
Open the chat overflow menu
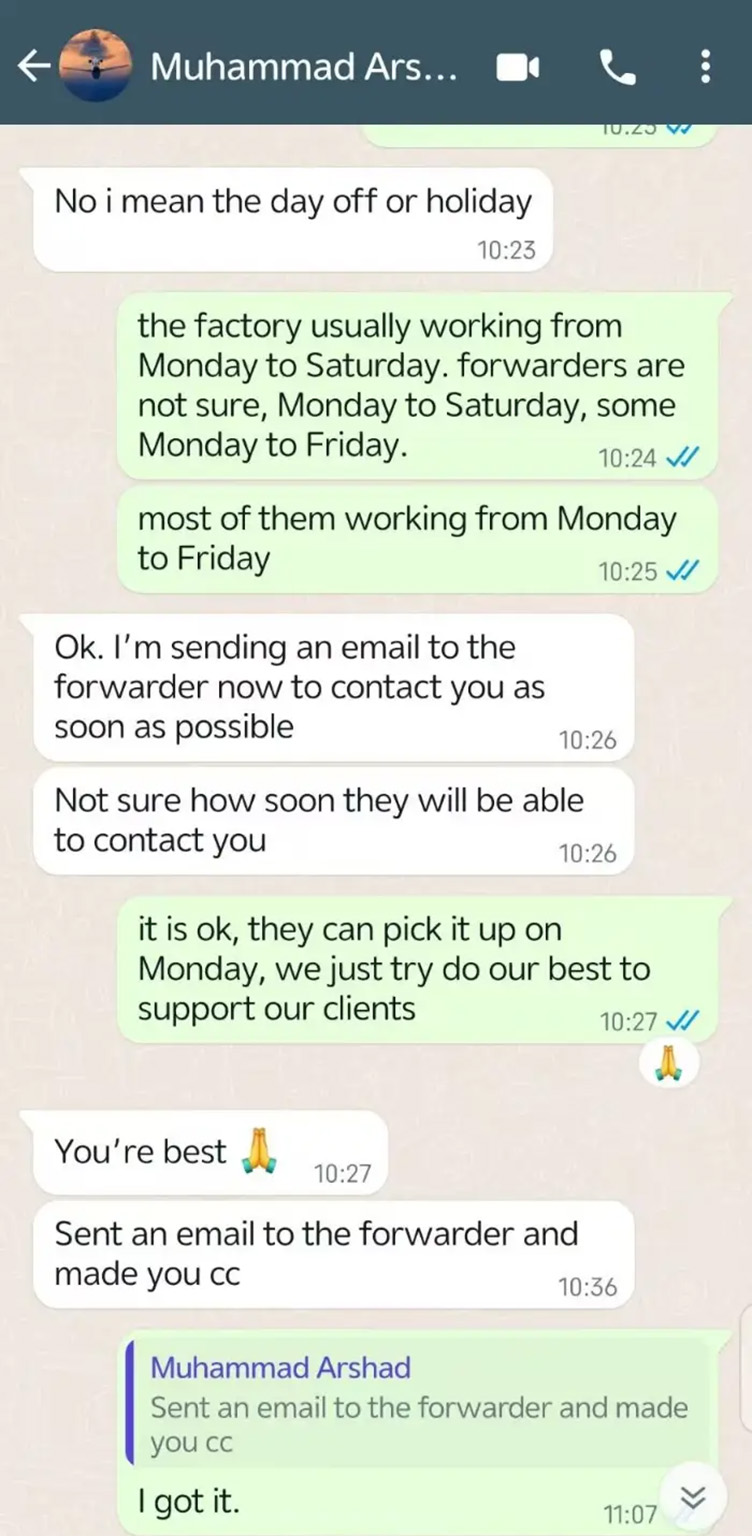pyautogui.click(x=706, y=68)
